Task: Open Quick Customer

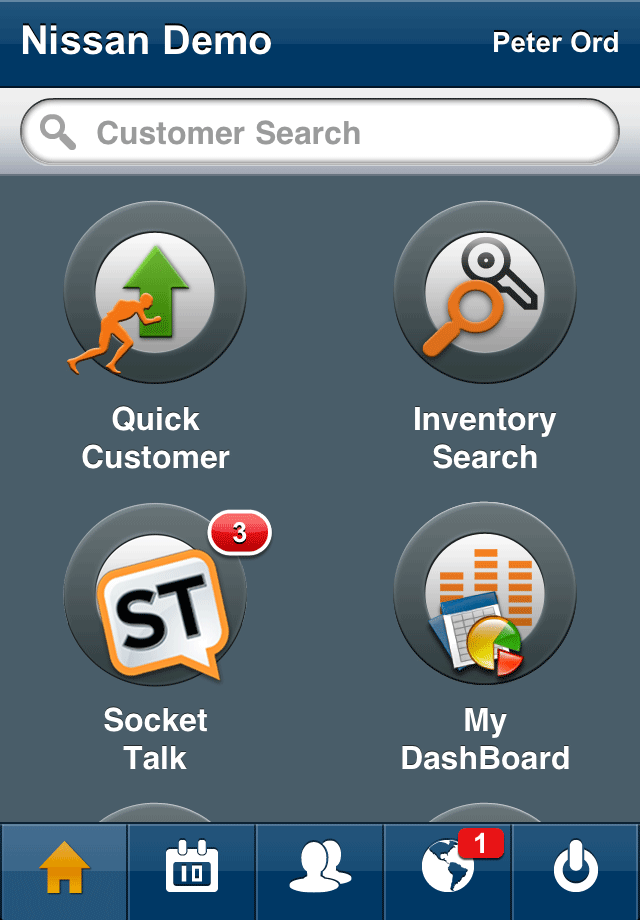Action: (x=155, y=292)
